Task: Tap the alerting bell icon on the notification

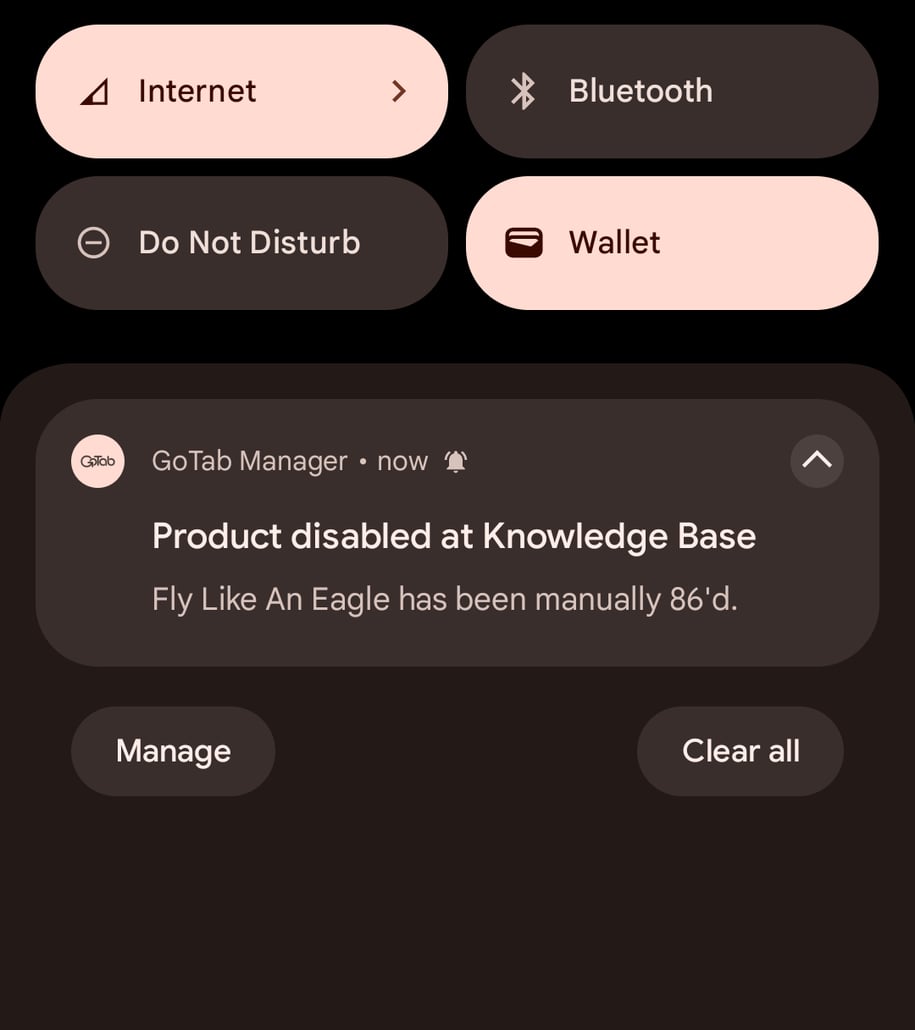Action: [455, 461]
